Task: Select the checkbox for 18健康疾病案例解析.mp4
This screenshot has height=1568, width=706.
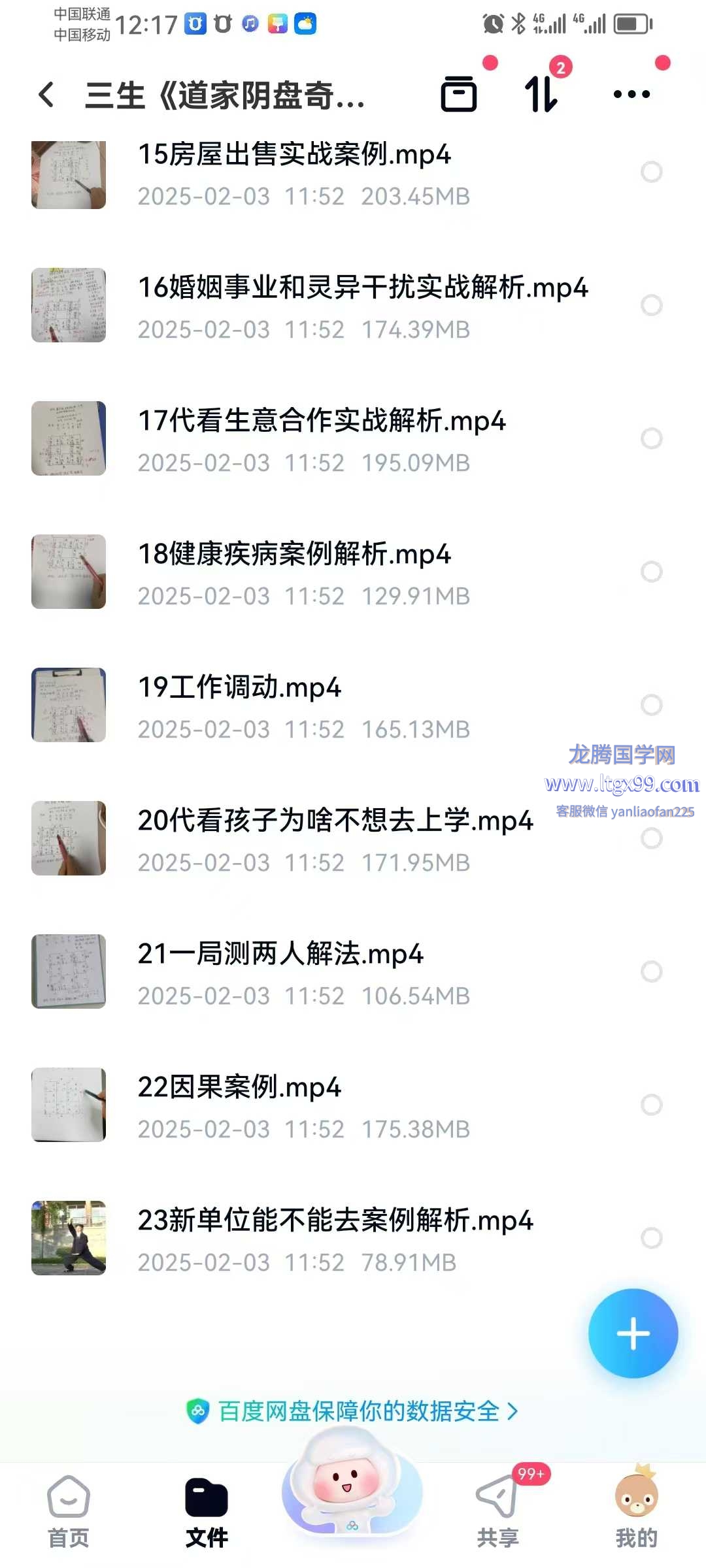Action: click(651, 572)
